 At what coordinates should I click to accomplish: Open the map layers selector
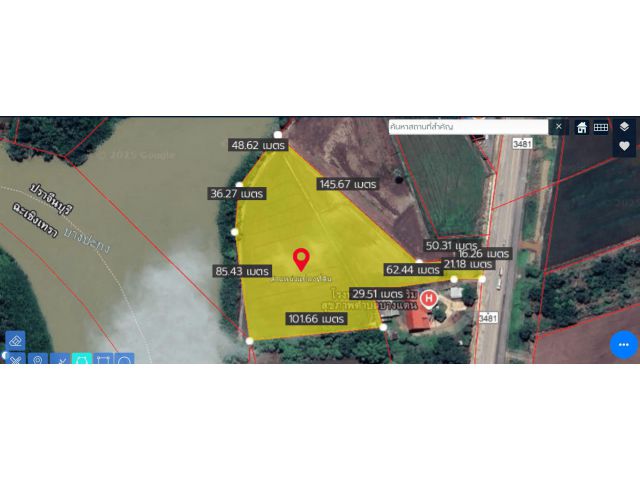point(625,127)
